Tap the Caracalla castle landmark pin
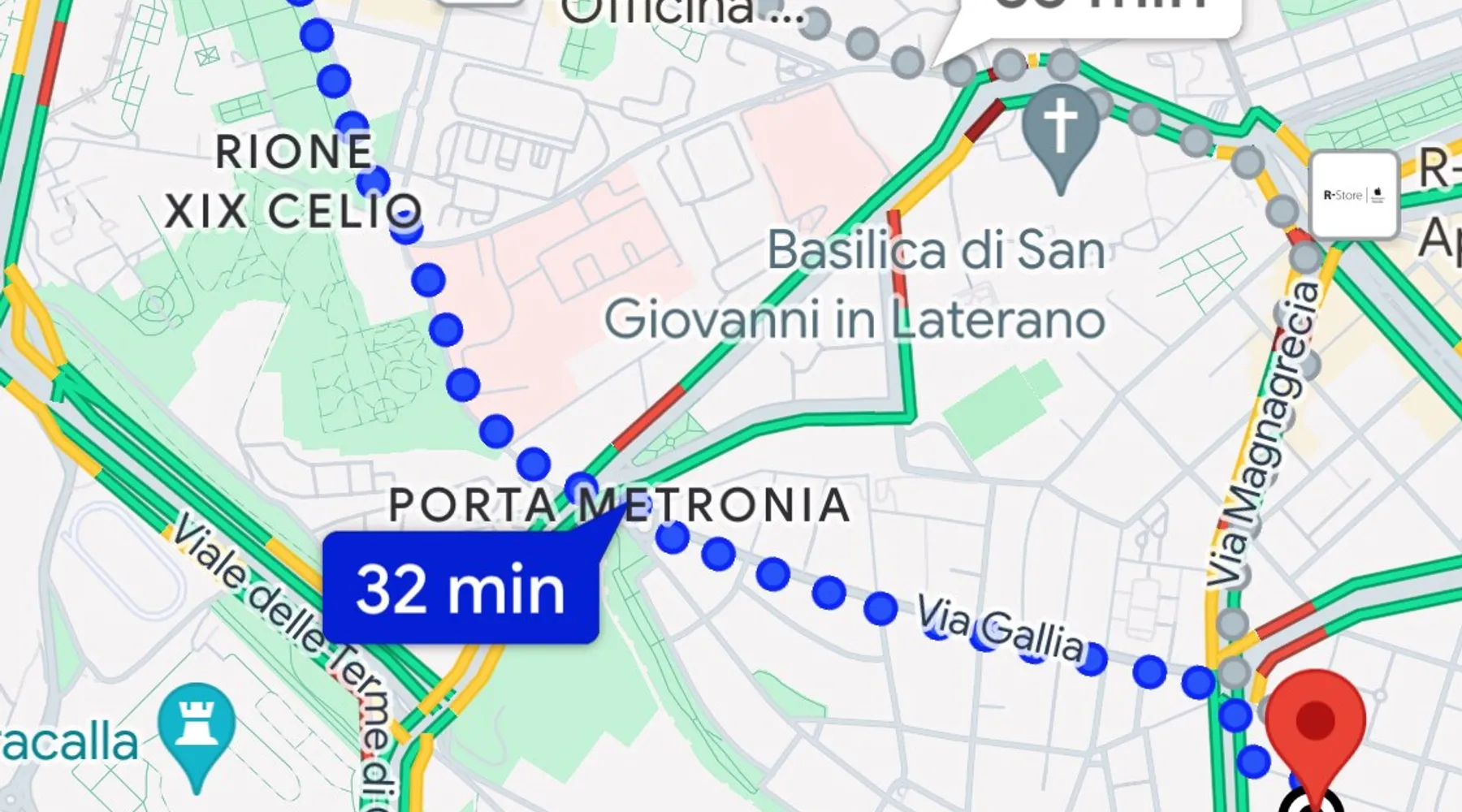This screenshot has width=1462, height=812. [197, 728]
